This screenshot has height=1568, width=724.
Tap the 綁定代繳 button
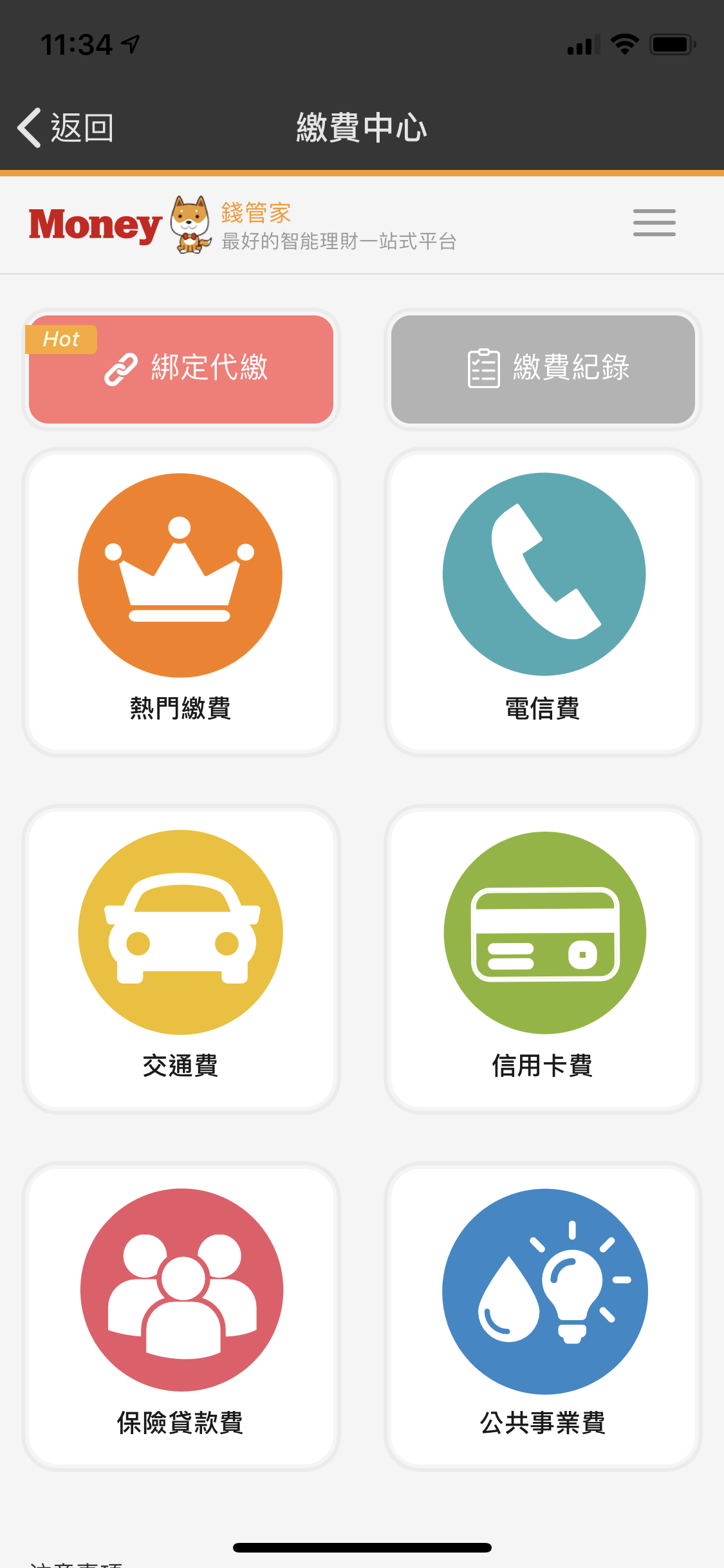click(x=181, y=369)
